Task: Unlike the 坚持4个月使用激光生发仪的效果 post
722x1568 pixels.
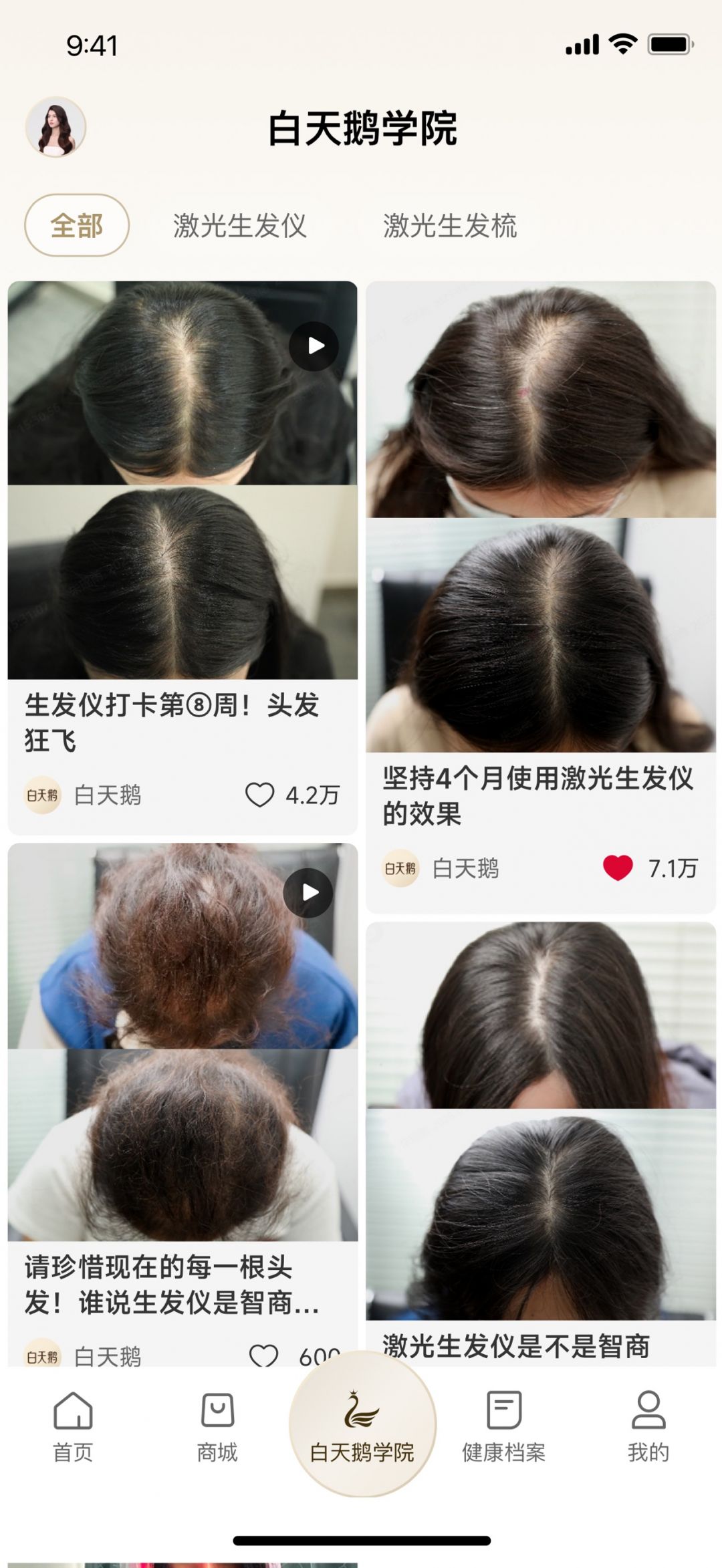Action: click(617, 868)
